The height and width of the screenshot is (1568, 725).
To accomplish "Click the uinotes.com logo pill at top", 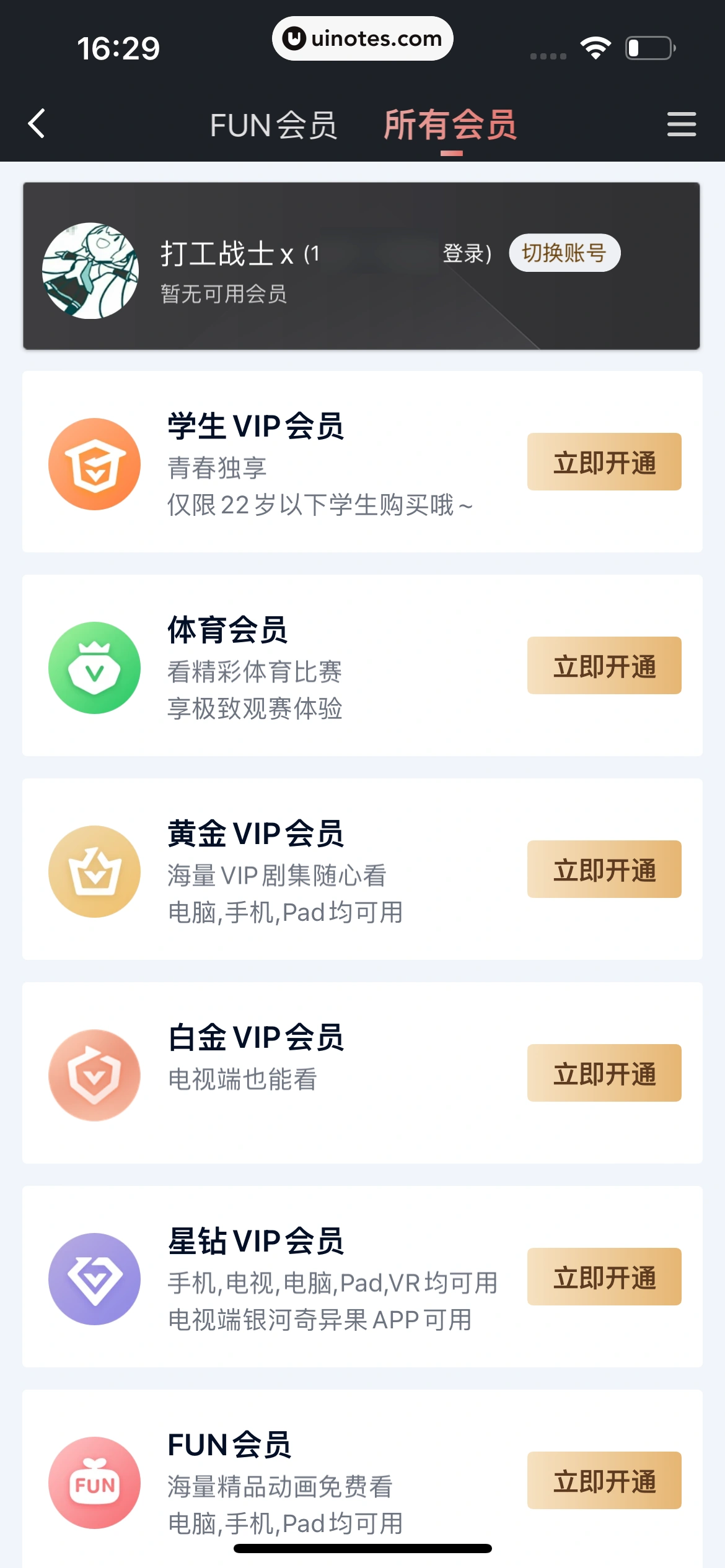I will (362, 38).
